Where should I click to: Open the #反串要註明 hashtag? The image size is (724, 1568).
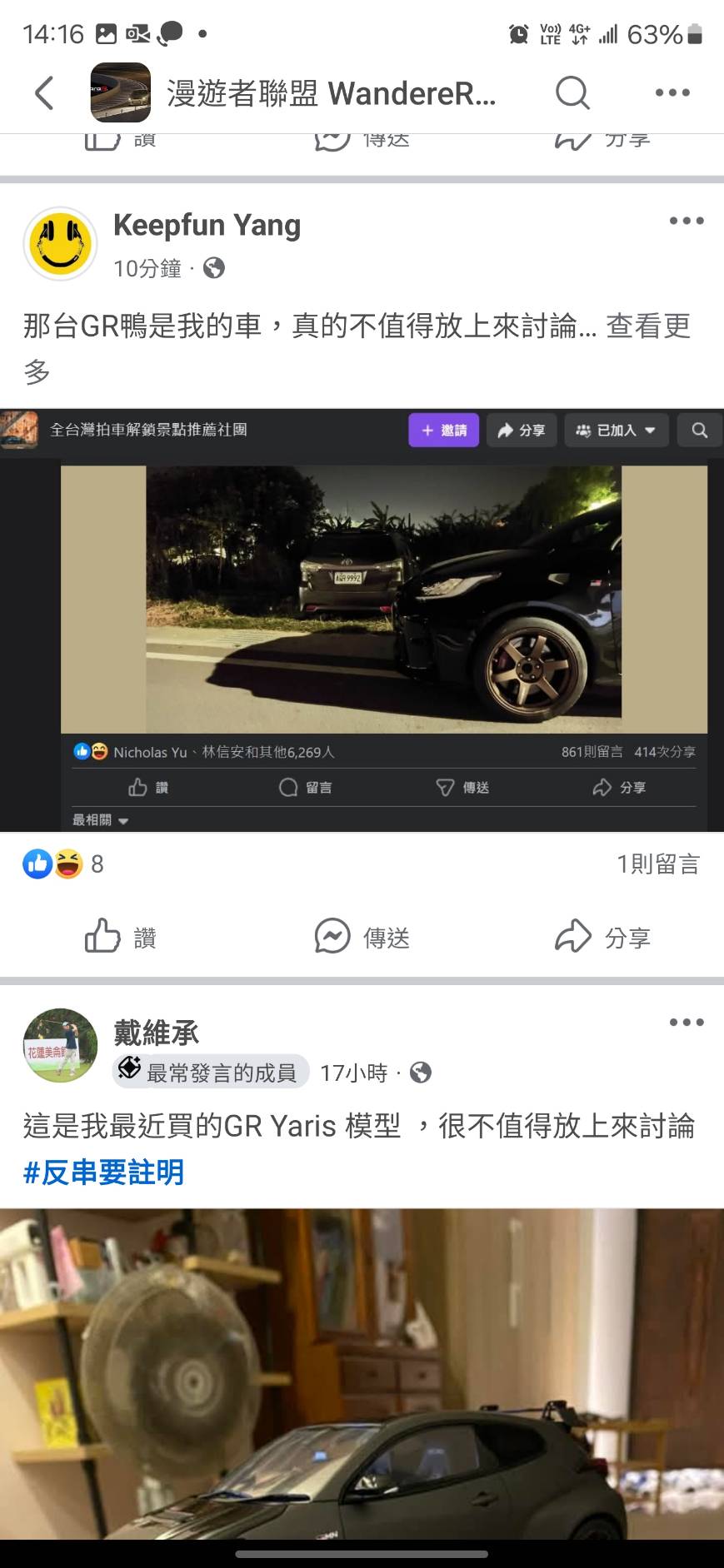click(x=103, y=1172)
